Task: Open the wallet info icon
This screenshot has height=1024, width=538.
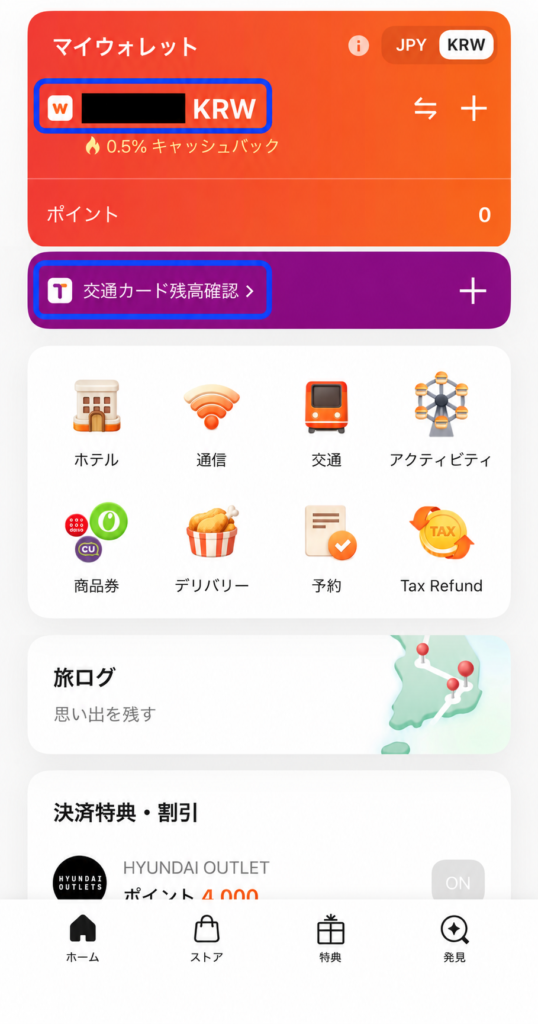Action: 358,45
